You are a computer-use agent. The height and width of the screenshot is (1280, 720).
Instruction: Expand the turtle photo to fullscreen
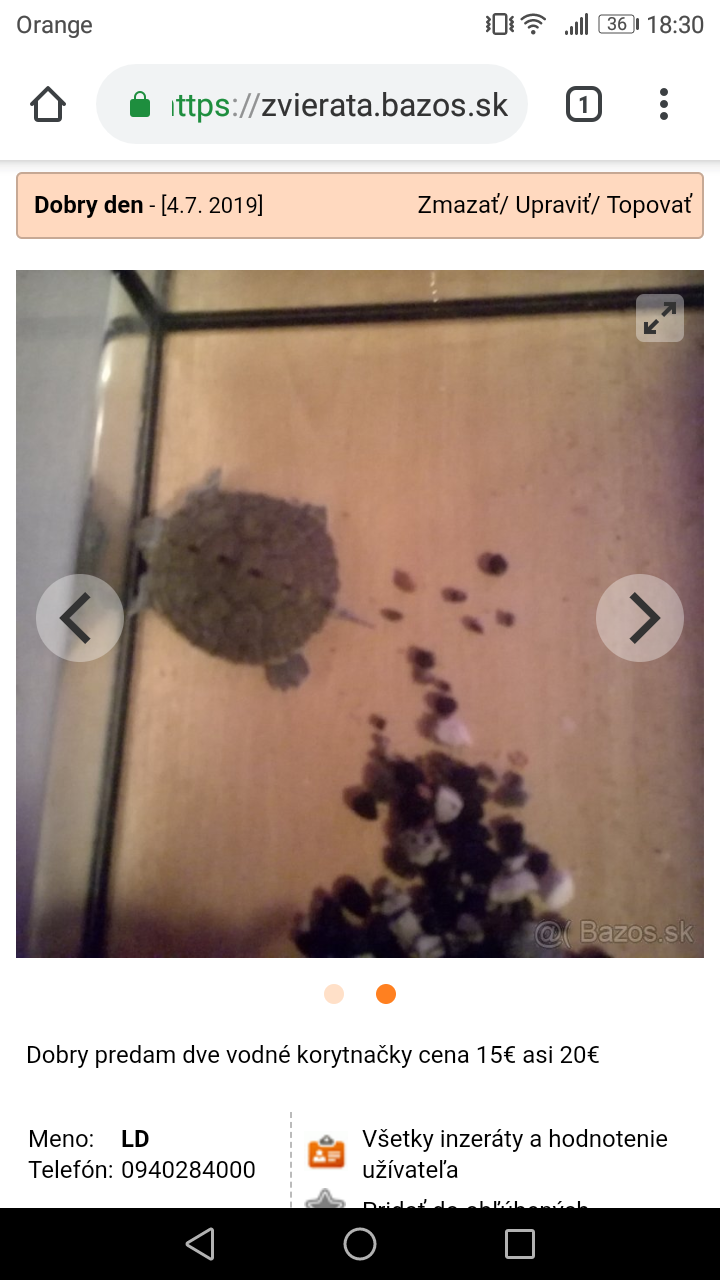click(660, 318)
